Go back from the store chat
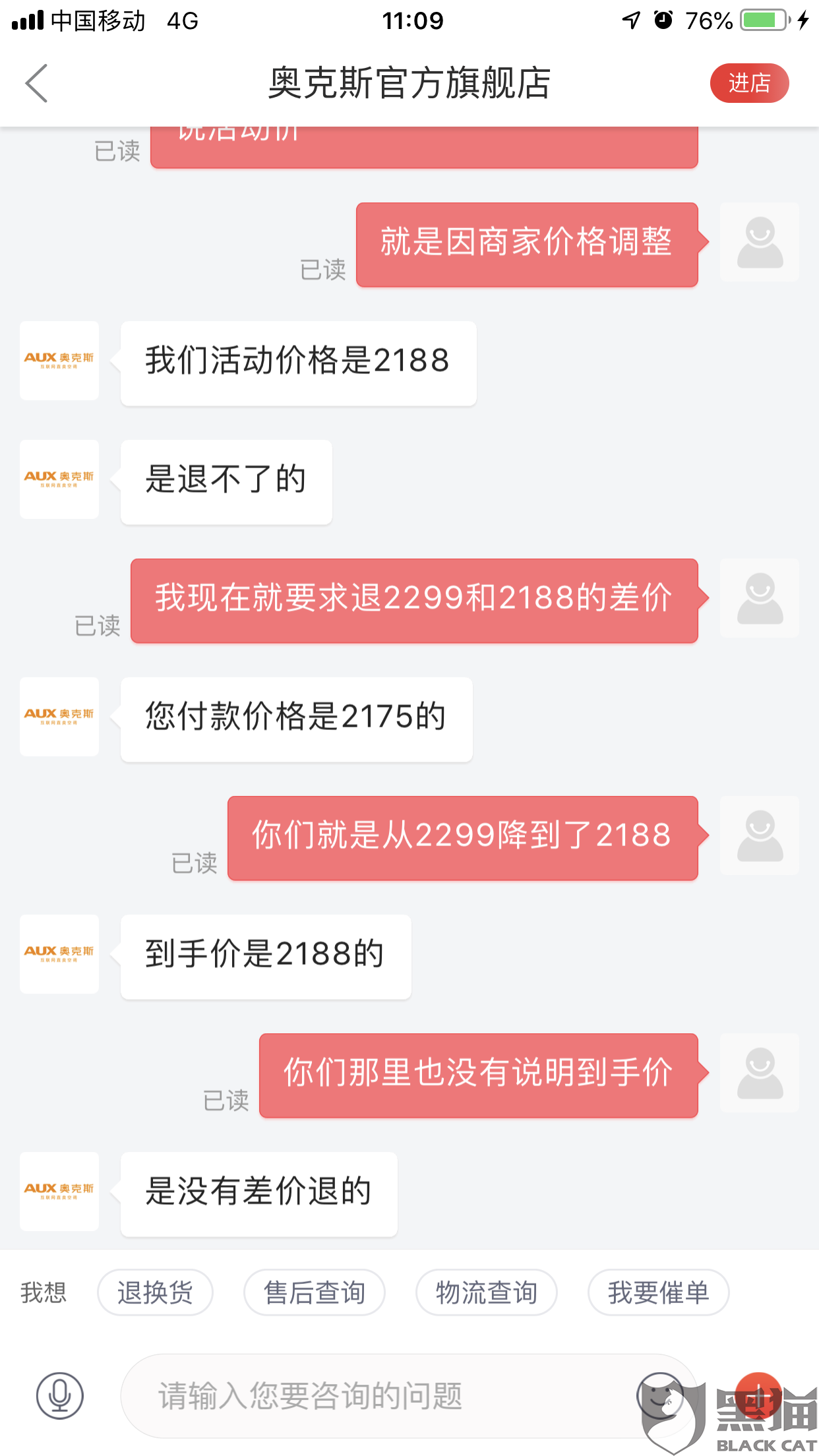Screen dimensions: 819x1456 [37, 83]
